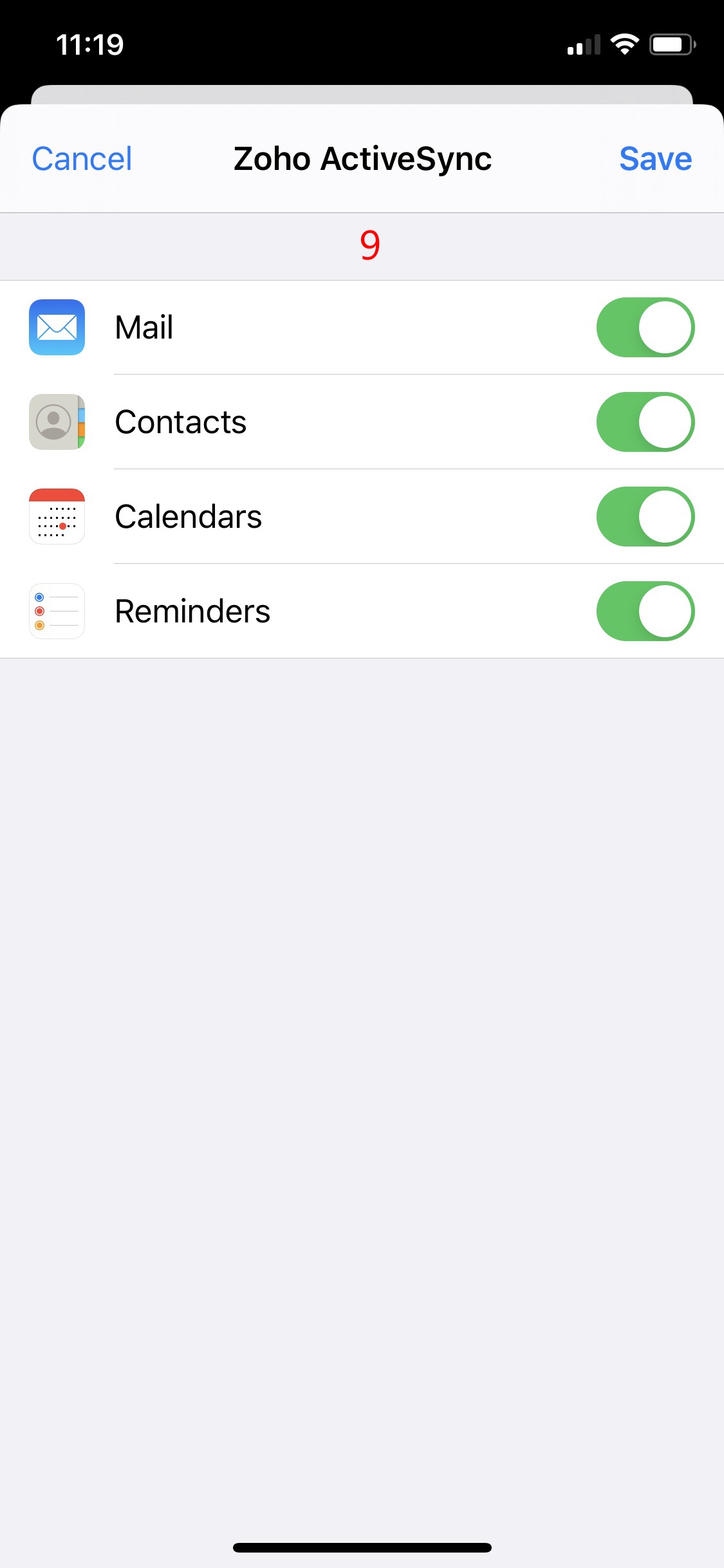The width and height of the screenshot is (724, 1568).
Task: Toggle Reminders sync off
Action: click(x=645, y=611)
